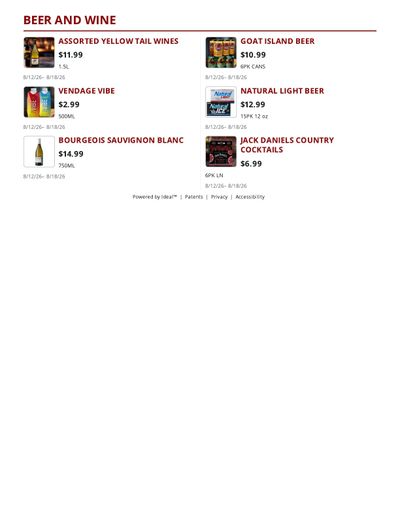Viewport: 400px width, 518px height.
Task: Open the Privacy footer link
Action: click(x=219, y=197)
